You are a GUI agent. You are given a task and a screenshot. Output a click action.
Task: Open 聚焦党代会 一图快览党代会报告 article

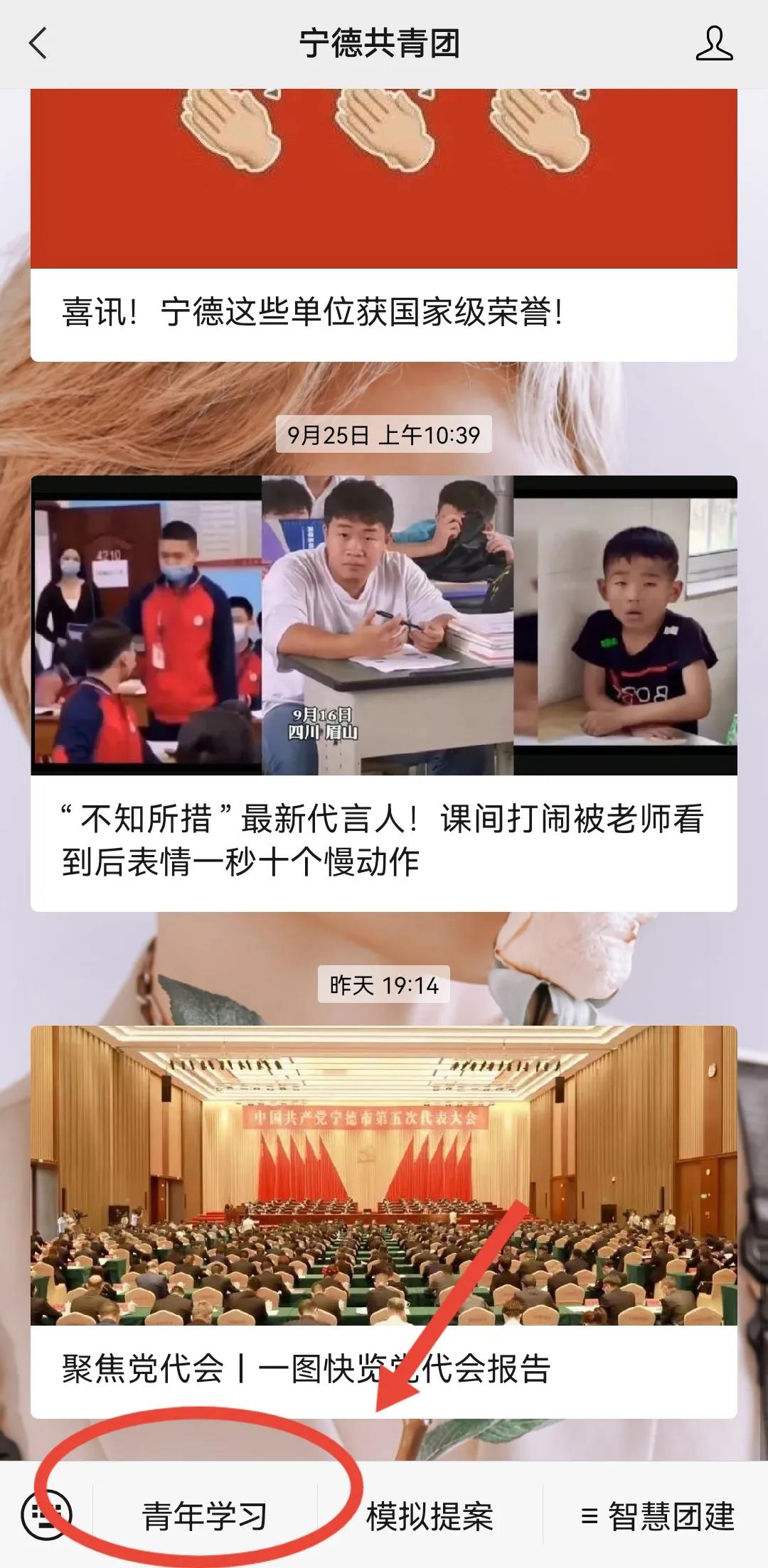[383, 1369]
